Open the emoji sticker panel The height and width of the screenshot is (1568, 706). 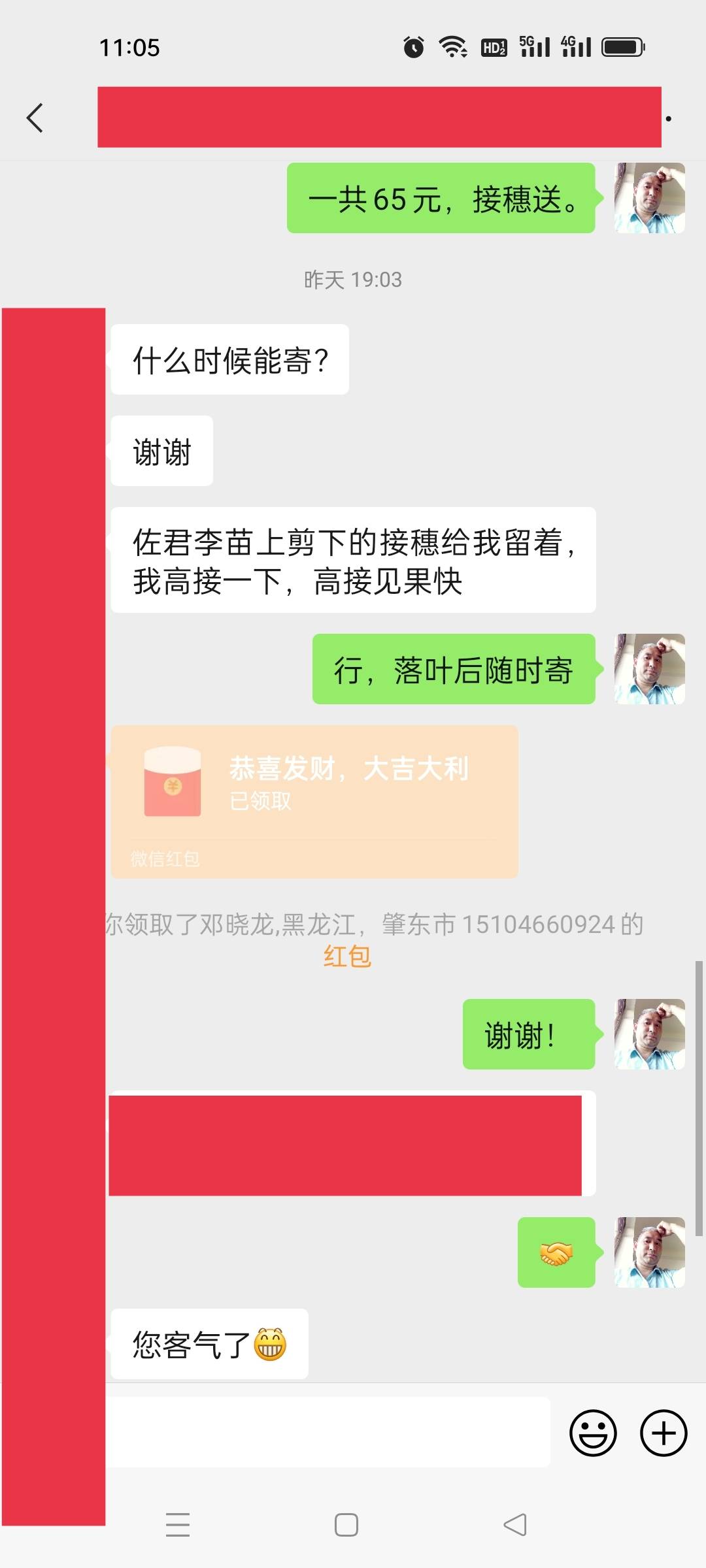(x=593, y=1433)
